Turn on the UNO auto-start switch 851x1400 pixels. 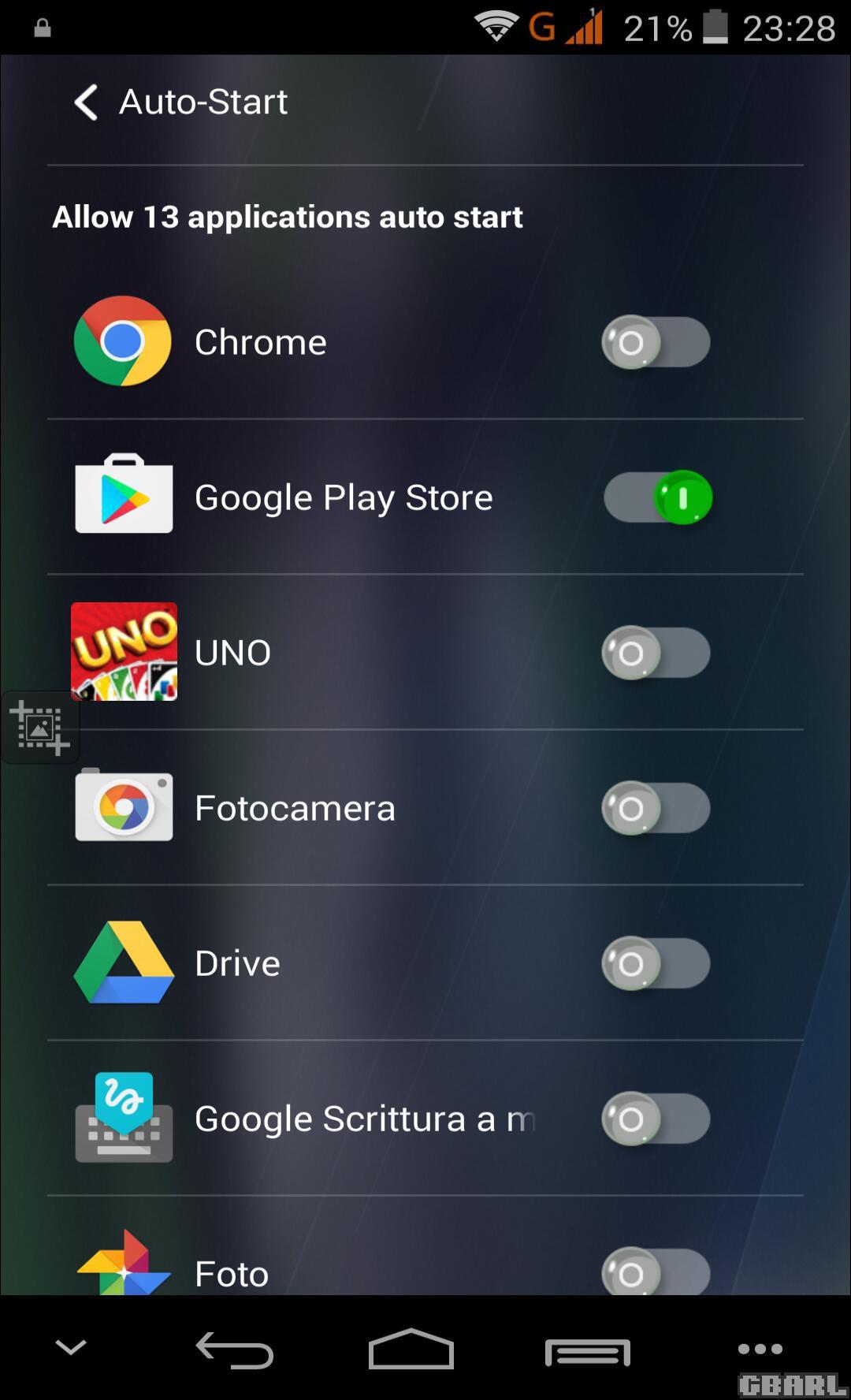[656, 653]
